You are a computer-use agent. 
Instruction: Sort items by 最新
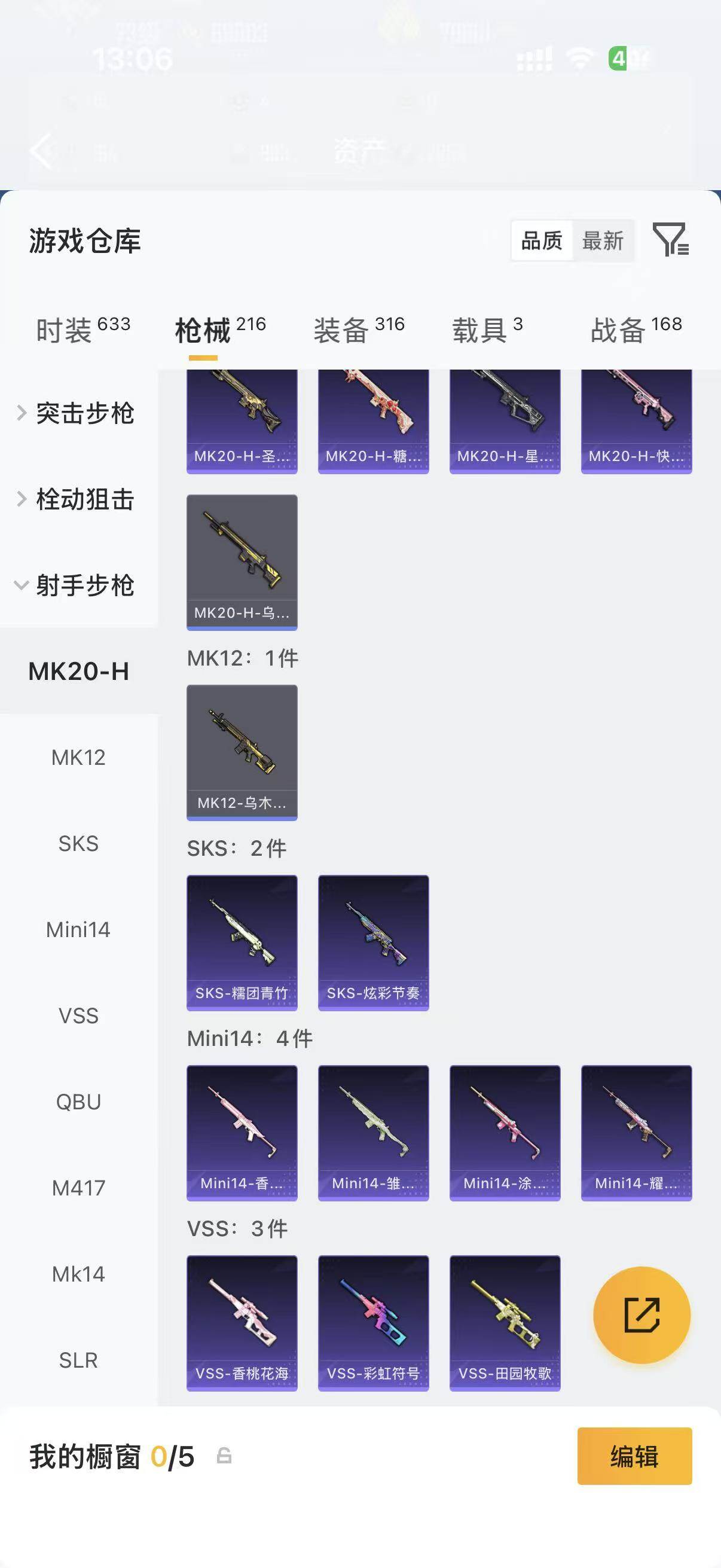coord(603,241)
